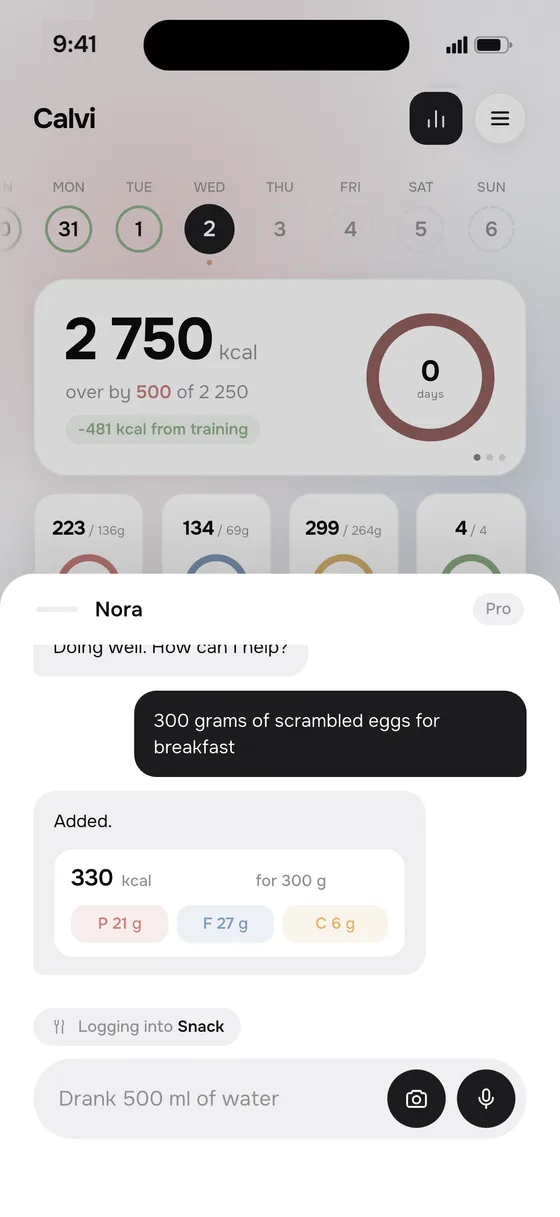
Task: Tap the Pro badge
Action: 498,609
